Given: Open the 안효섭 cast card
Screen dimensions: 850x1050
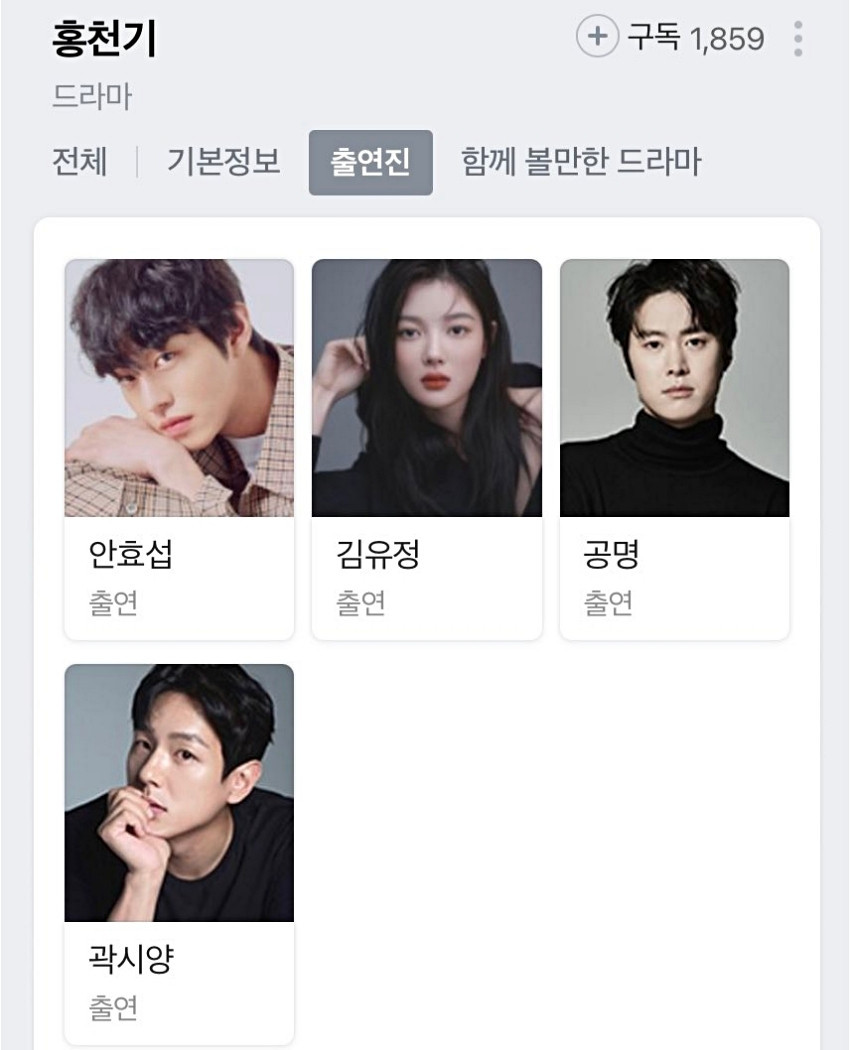Looking at the screenshot, I should [179, 449].
